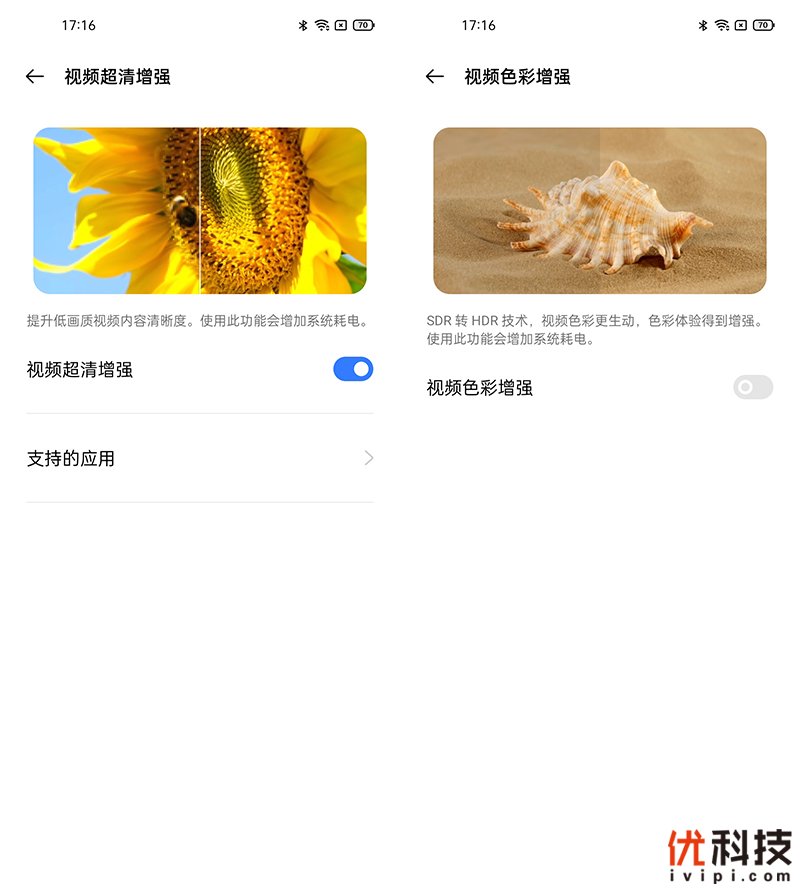This screenshot has width=800, height=889.
Task: Go back from the 视频超清增强 page
Action: click(35, 76)
